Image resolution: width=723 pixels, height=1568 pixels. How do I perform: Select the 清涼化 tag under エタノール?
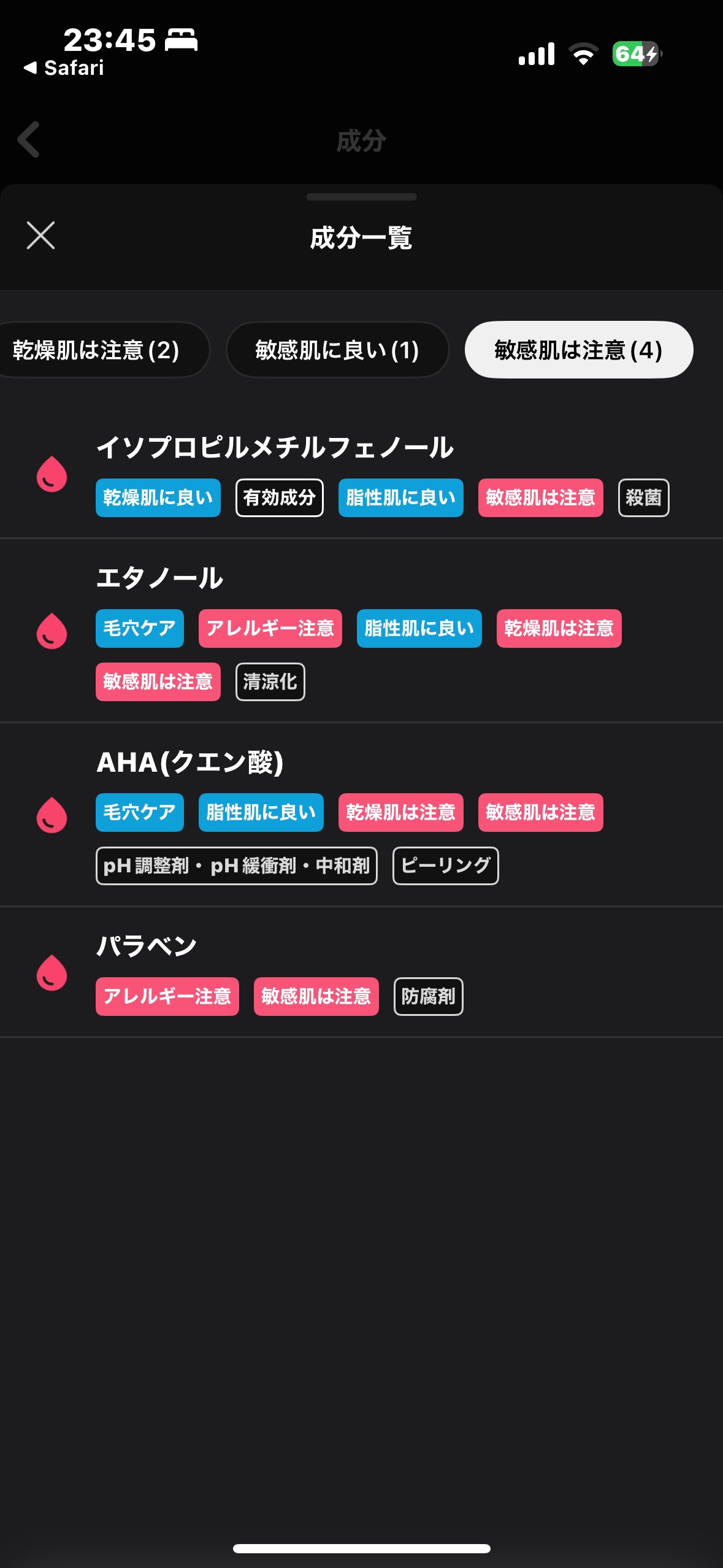(x=270, y=682)
